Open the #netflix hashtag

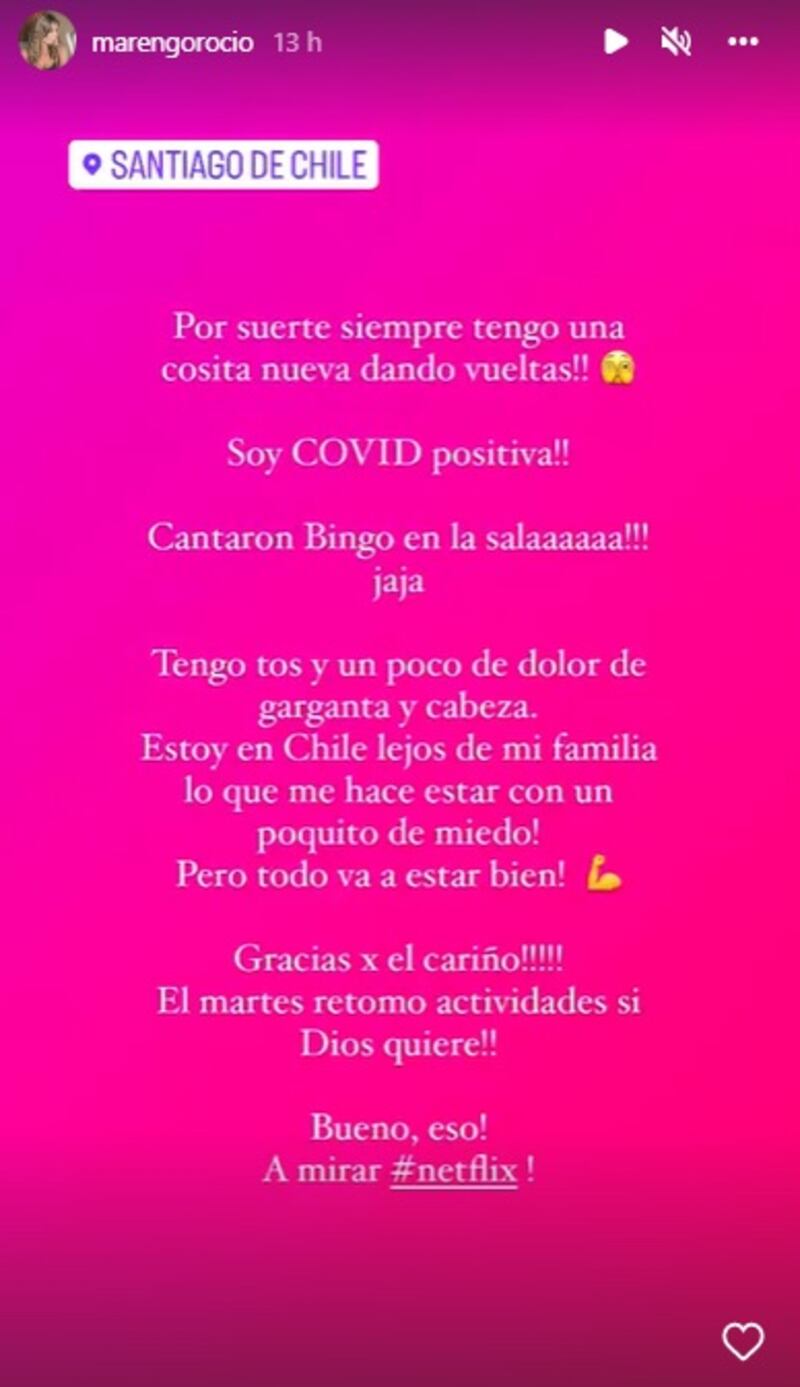coord(453,1170)
